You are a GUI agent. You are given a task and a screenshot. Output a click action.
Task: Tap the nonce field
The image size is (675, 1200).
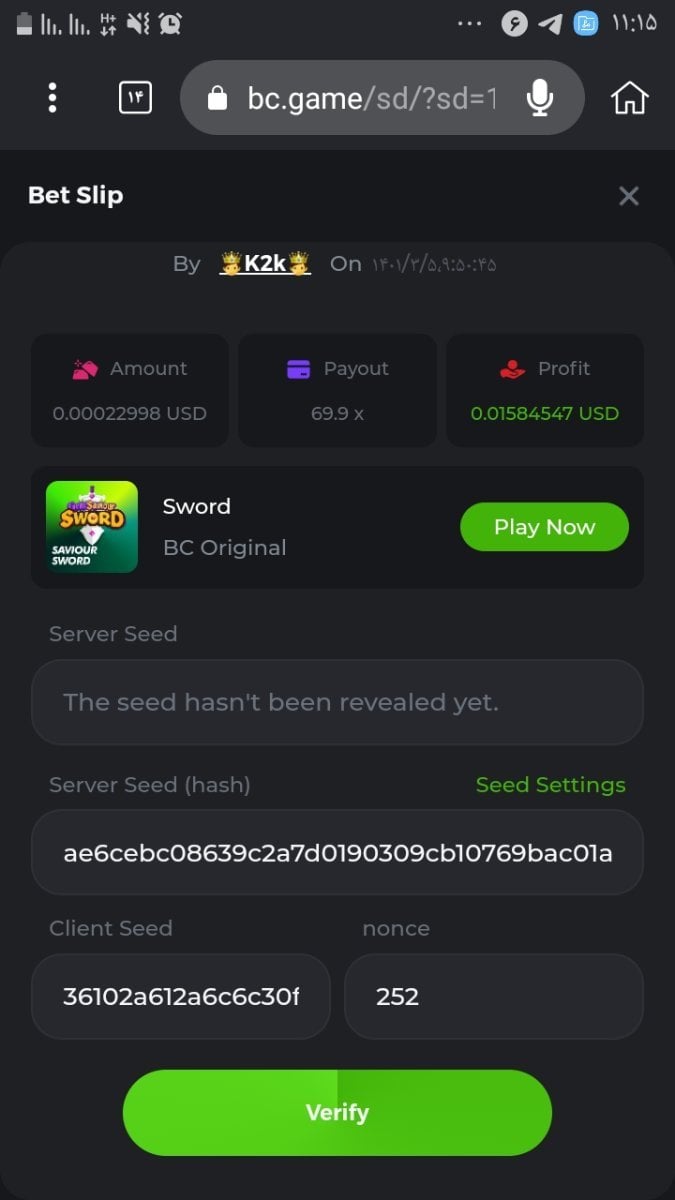[493, 997]
